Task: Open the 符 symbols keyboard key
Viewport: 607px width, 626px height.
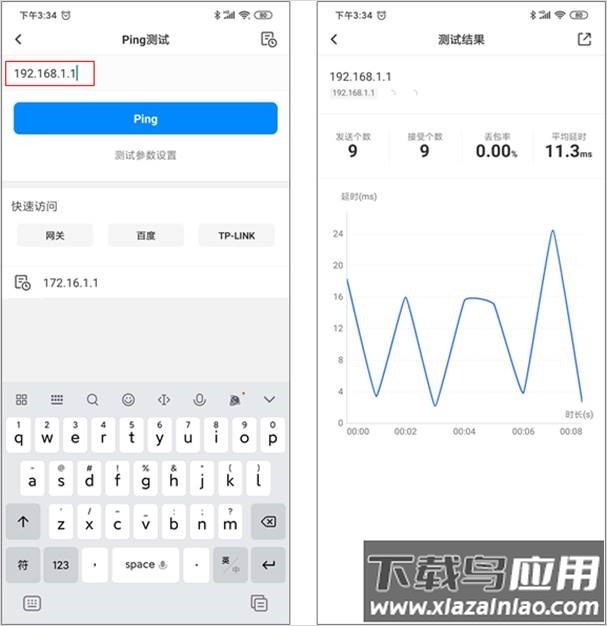Action: click(x=23, y=565)
